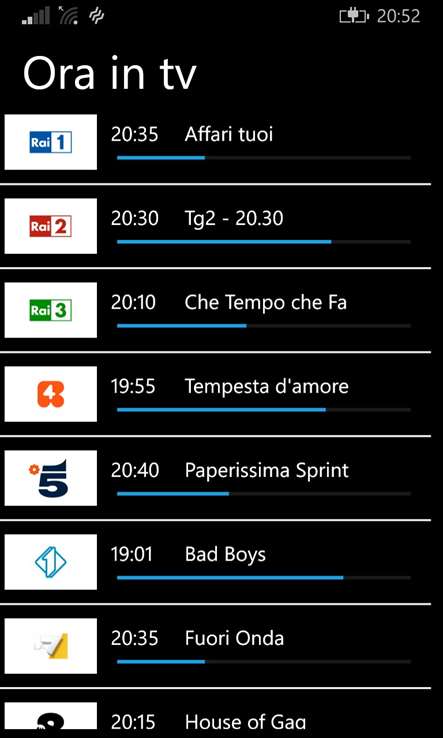
Task: Tap the Paperissima Sprint listing
Action: (215, 478)
